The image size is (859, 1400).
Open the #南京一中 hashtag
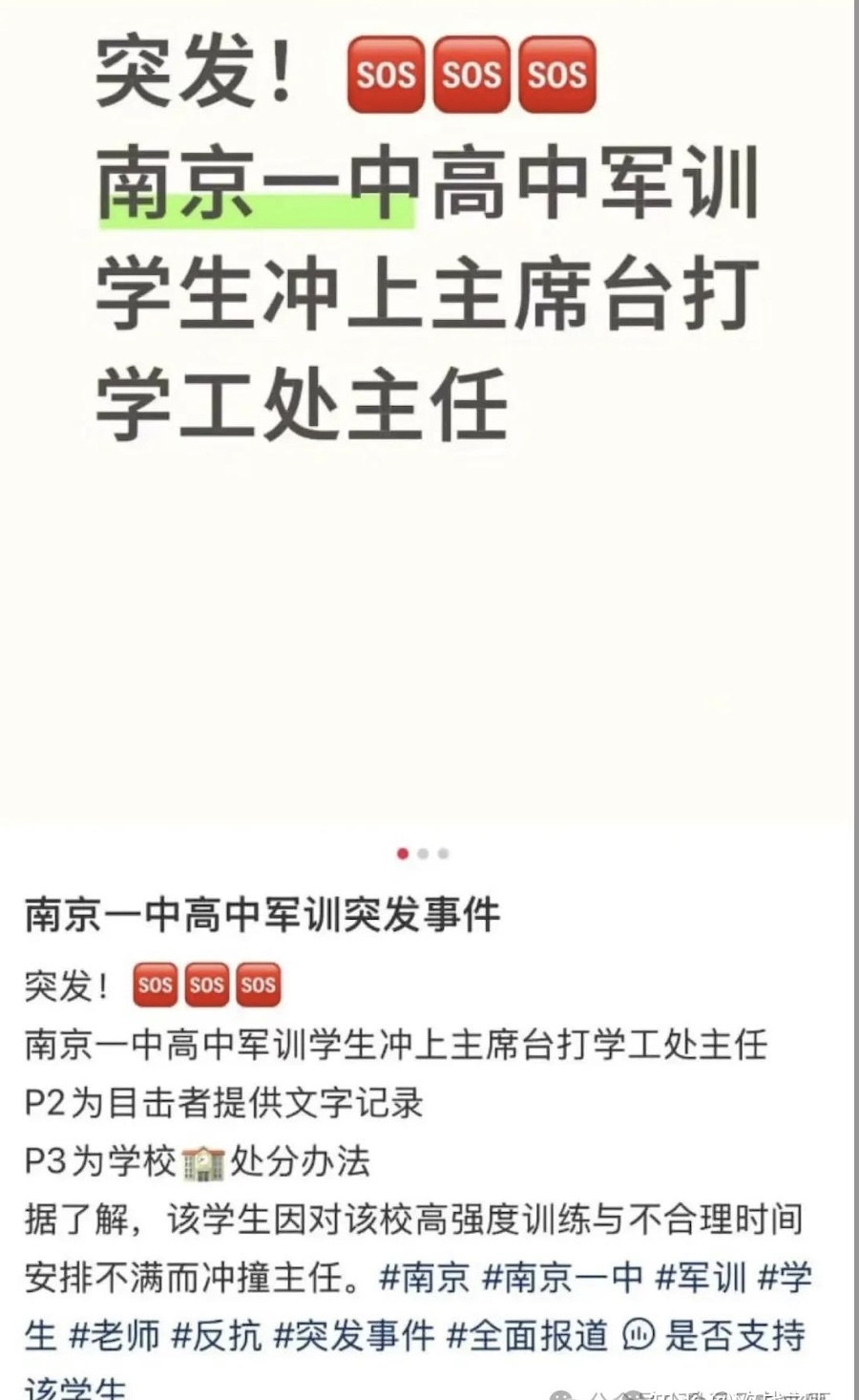563,1278
